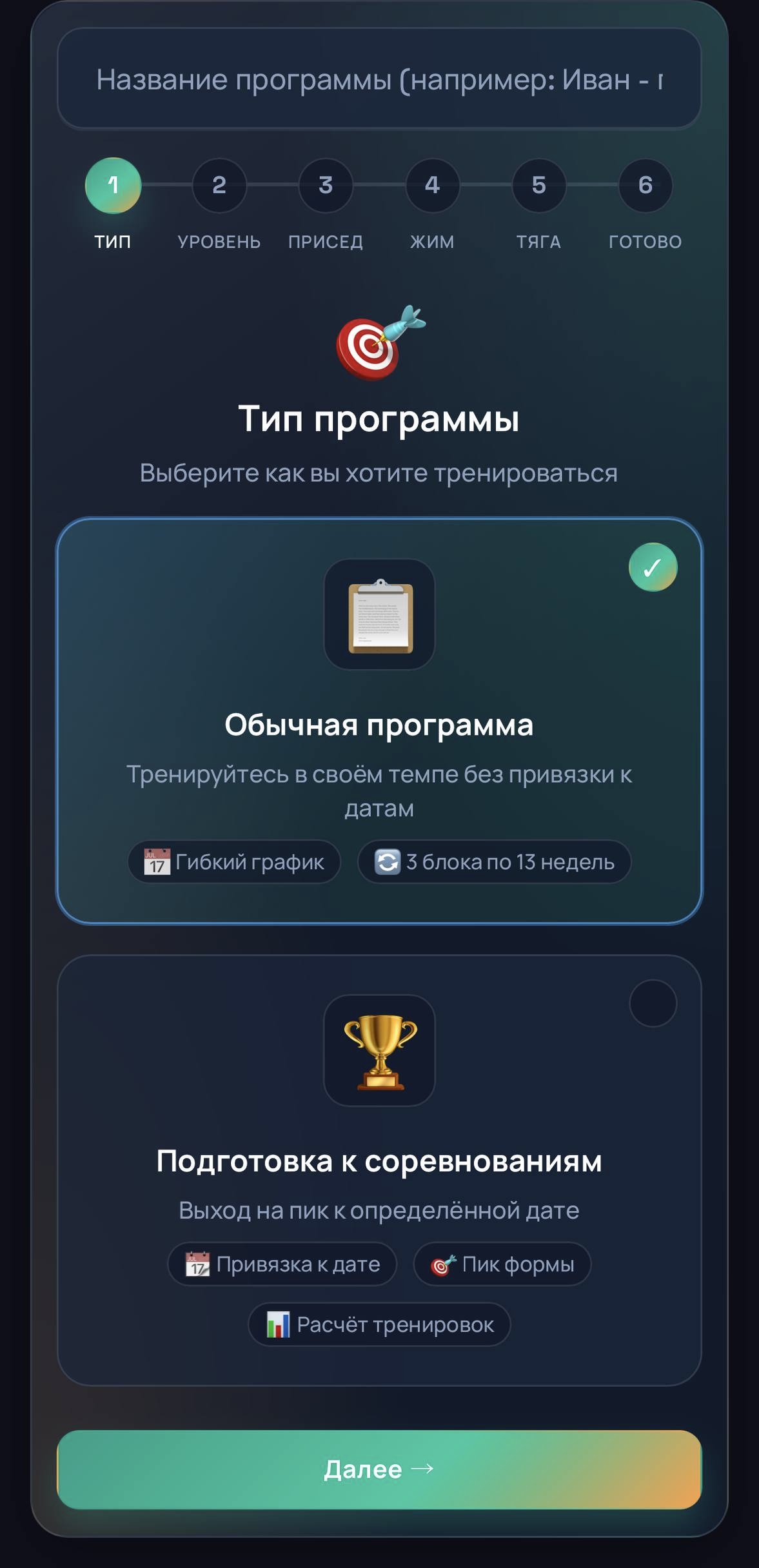Click the chart icon in Расчёт тренировок badge
Screen dimensions: 759x1568
279,1325
